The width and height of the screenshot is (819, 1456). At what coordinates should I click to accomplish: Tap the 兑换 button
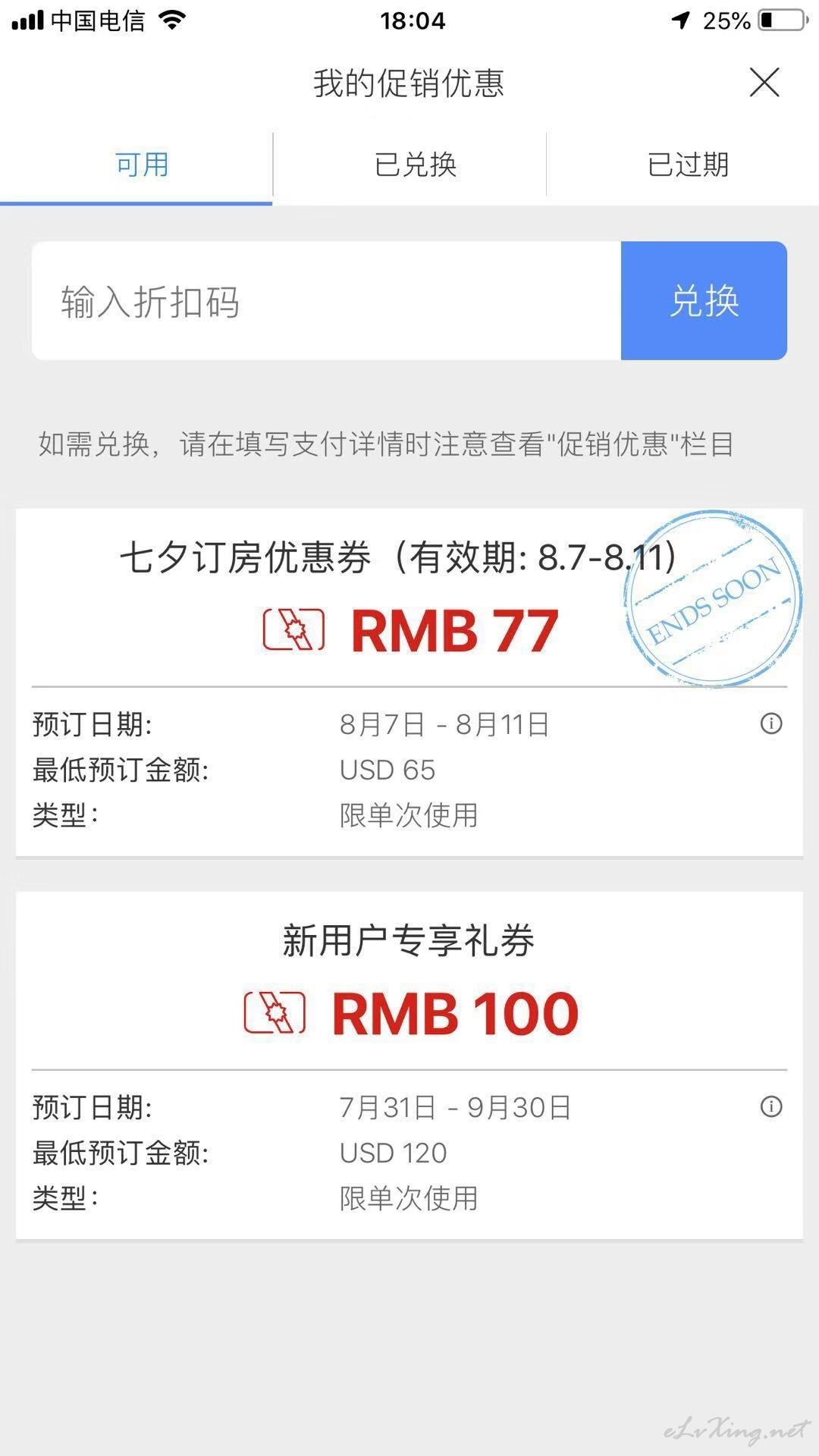pyautogui.click(x=704, y=301)
